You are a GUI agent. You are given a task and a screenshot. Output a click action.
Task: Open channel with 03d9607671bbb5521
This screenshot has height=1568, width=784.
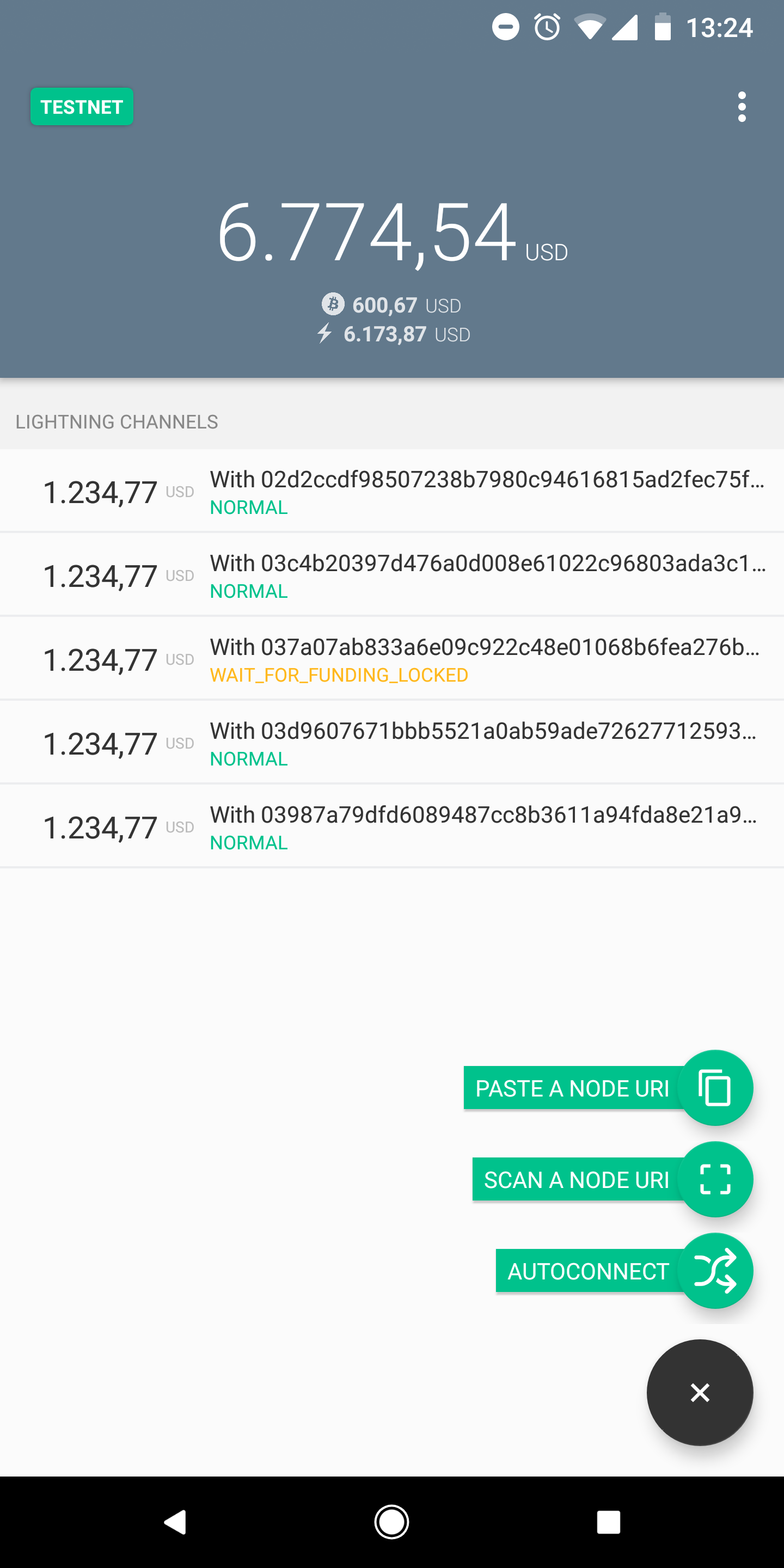pos(392,743)
